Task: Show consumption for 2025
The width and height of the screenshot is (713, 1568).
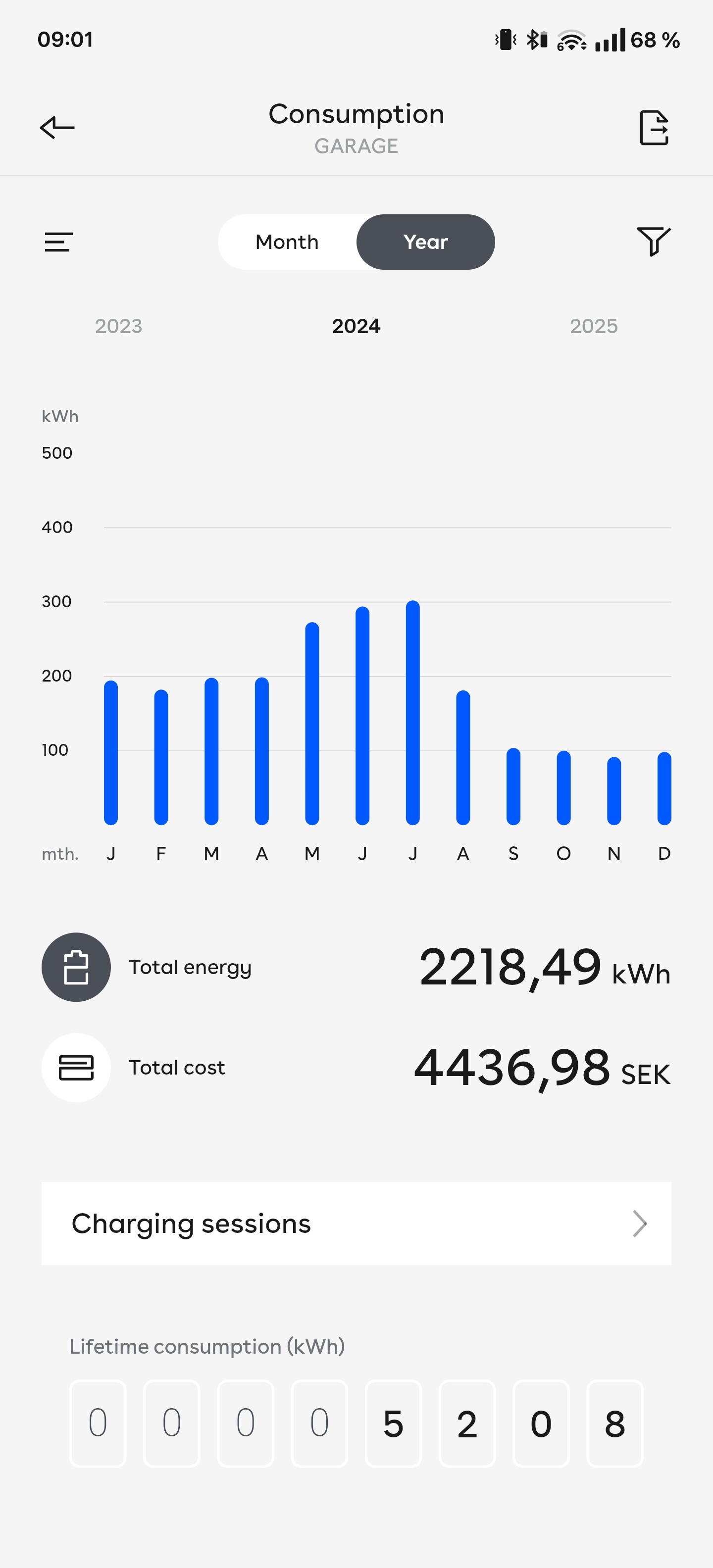Action: (593, 326)
